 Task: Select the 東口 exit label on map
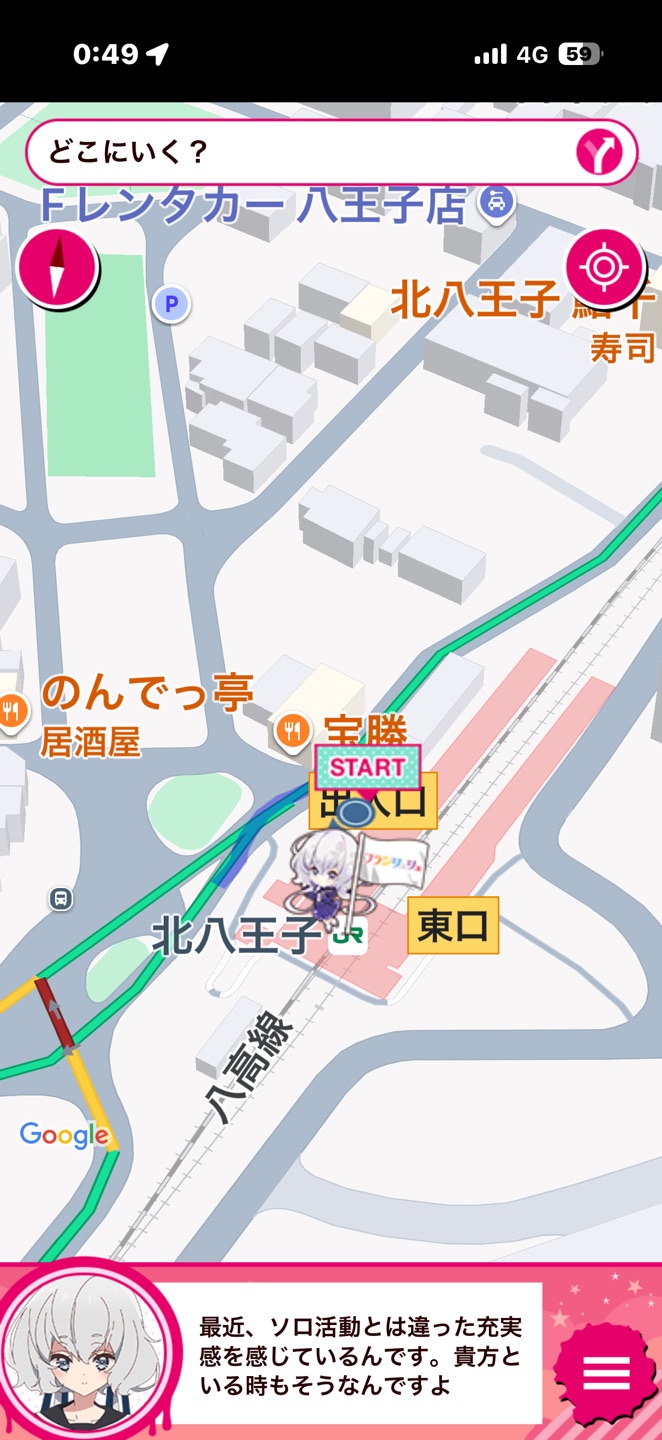coord(453,926)
